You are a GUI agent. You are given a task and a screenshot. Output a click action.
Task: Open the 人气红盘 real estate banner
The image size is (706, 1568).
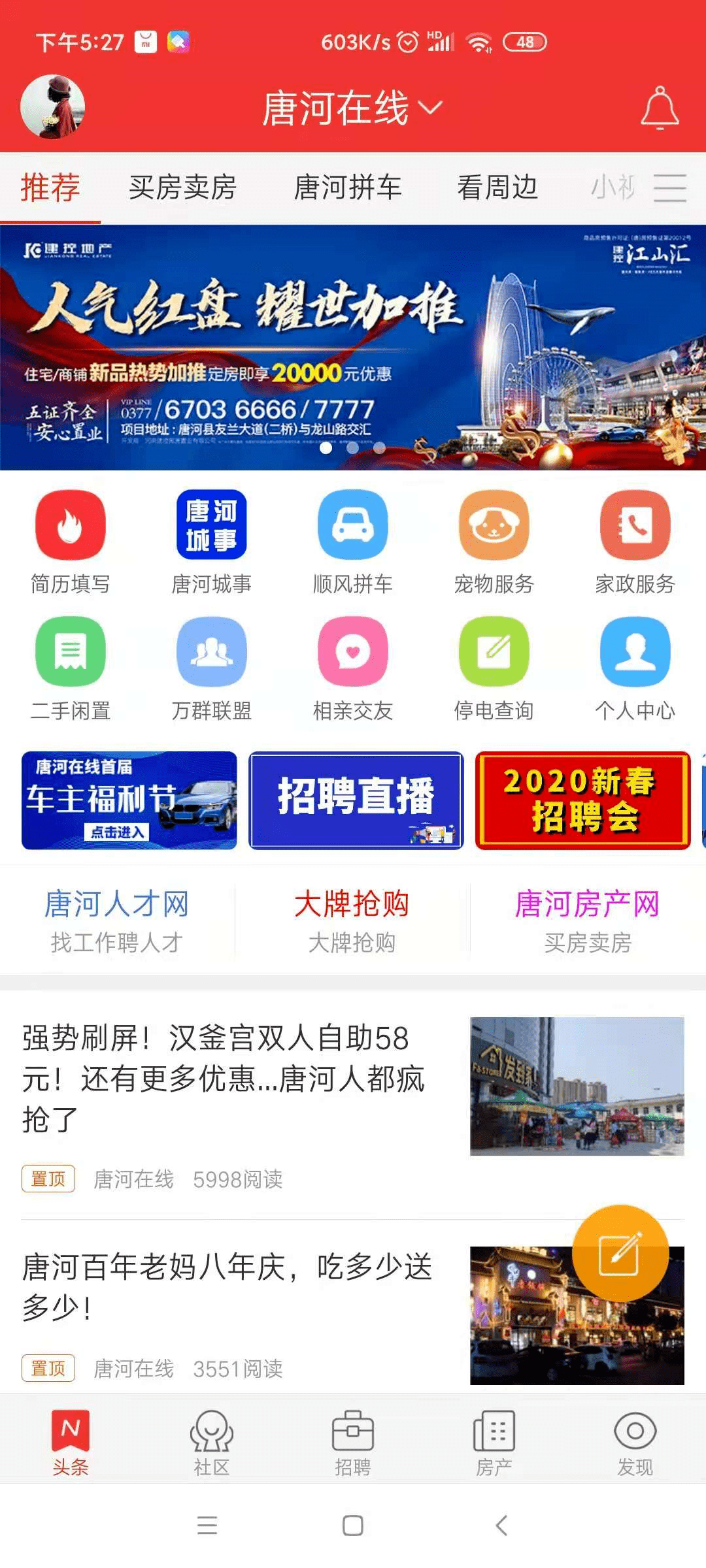click(353, 348)
